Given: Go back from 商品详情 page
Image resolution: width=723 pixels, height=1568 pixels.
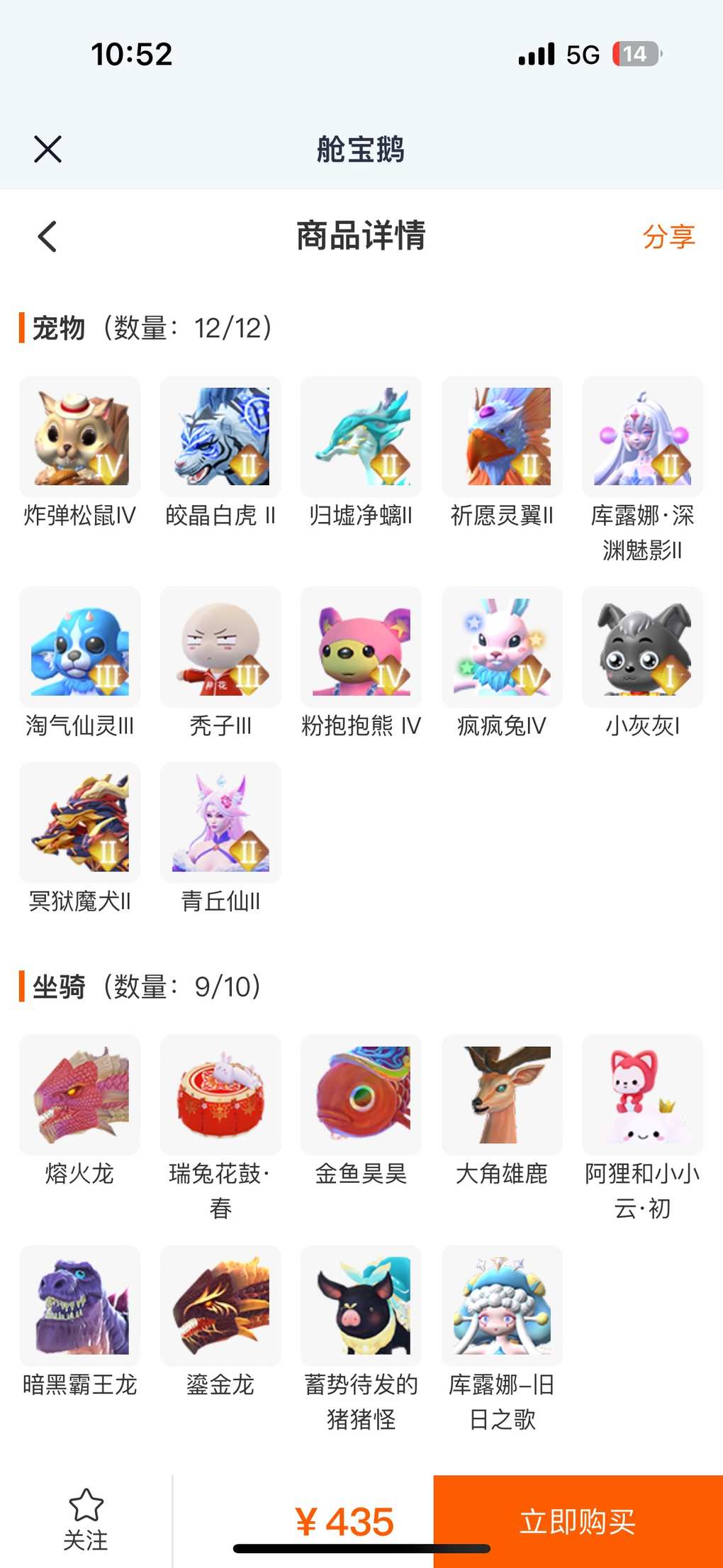Looking at the screenshot, I should [x=47, y=236].
